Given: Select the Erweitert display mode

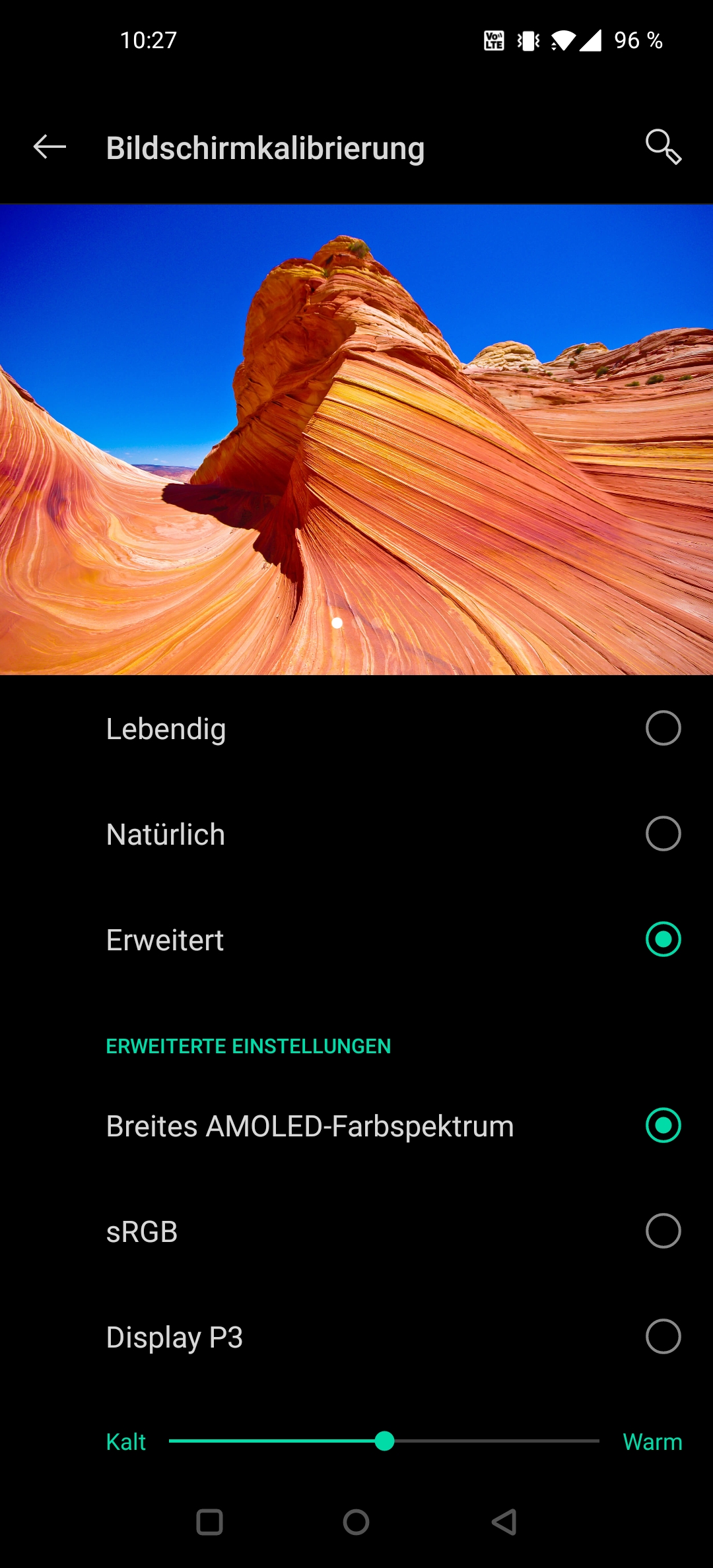Looking at the screenshot, I should point(356,940).
